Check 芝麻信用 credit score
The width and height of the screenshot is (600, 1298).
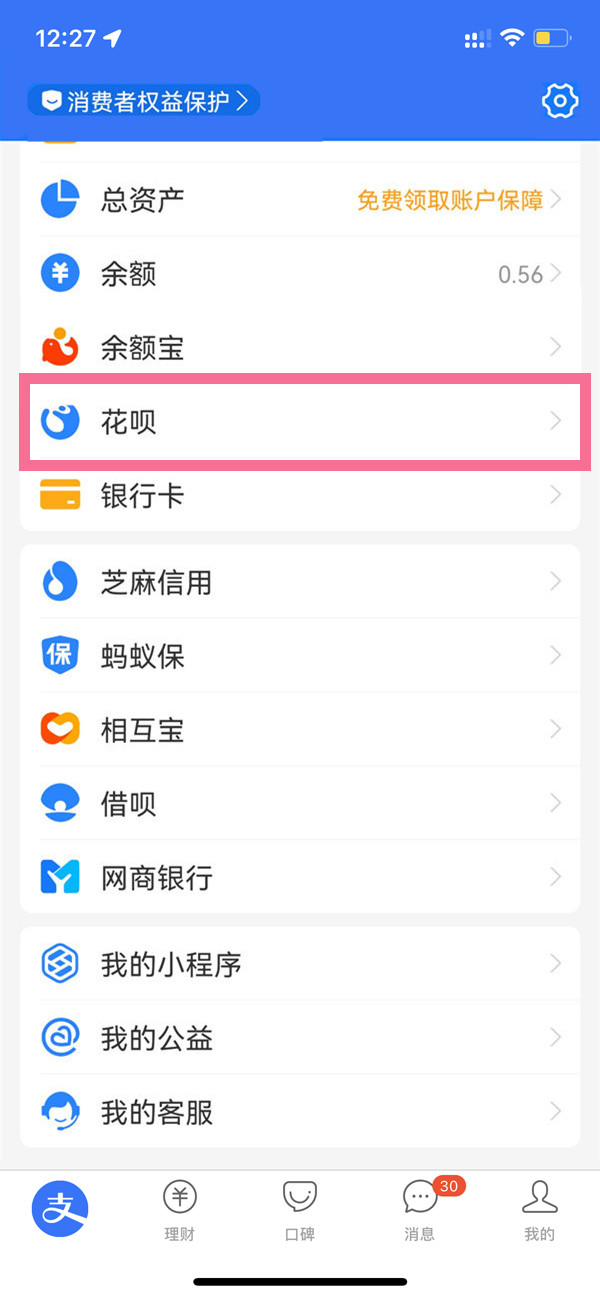point(300,582)
